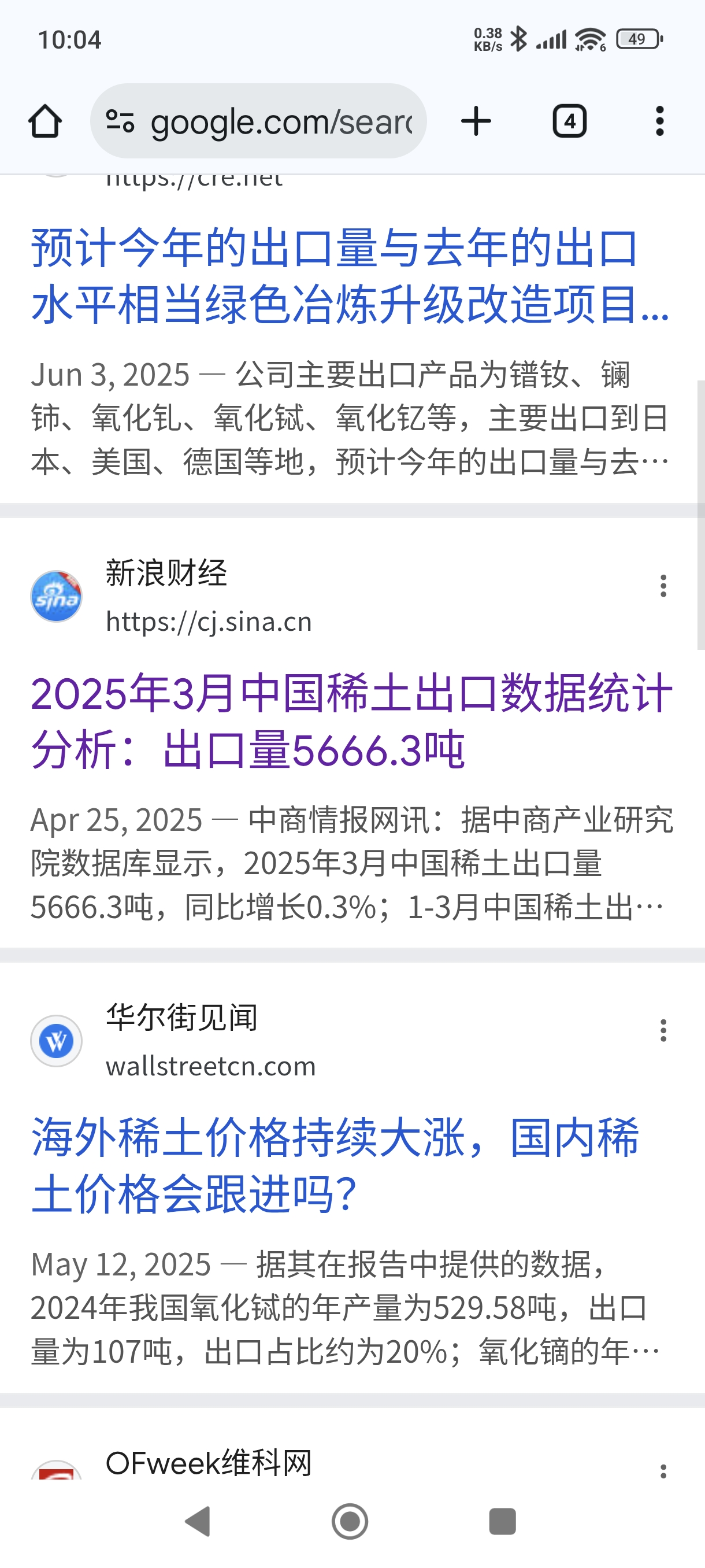The width and height of the screenshot is (705, 1568).
Task: Open the Sina result 2025年3月中国稀土出口数据统计分析
Action: [x=351, y=721]
